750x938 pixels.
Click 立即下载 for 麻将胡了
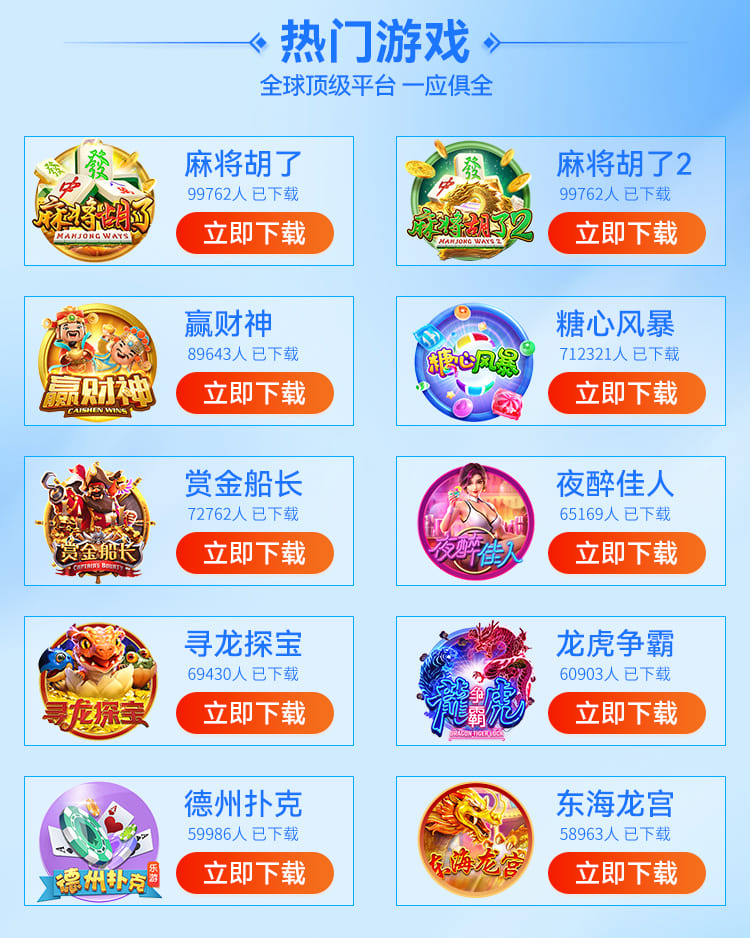click(255, 233)
